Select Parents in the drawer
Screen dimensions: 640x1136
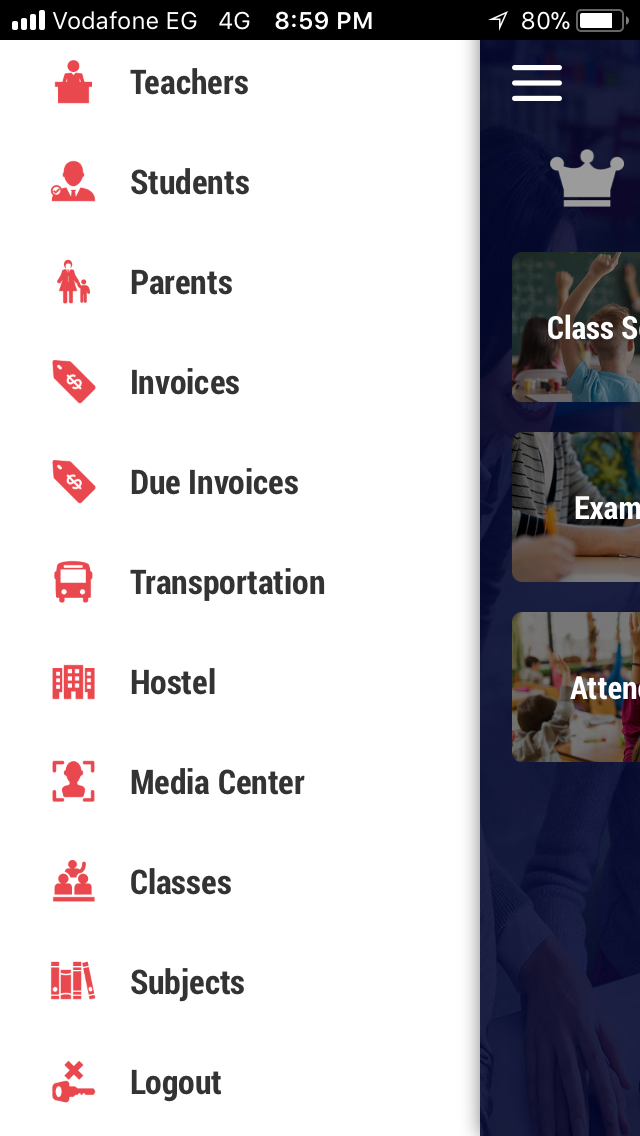(x=240, y=283)
